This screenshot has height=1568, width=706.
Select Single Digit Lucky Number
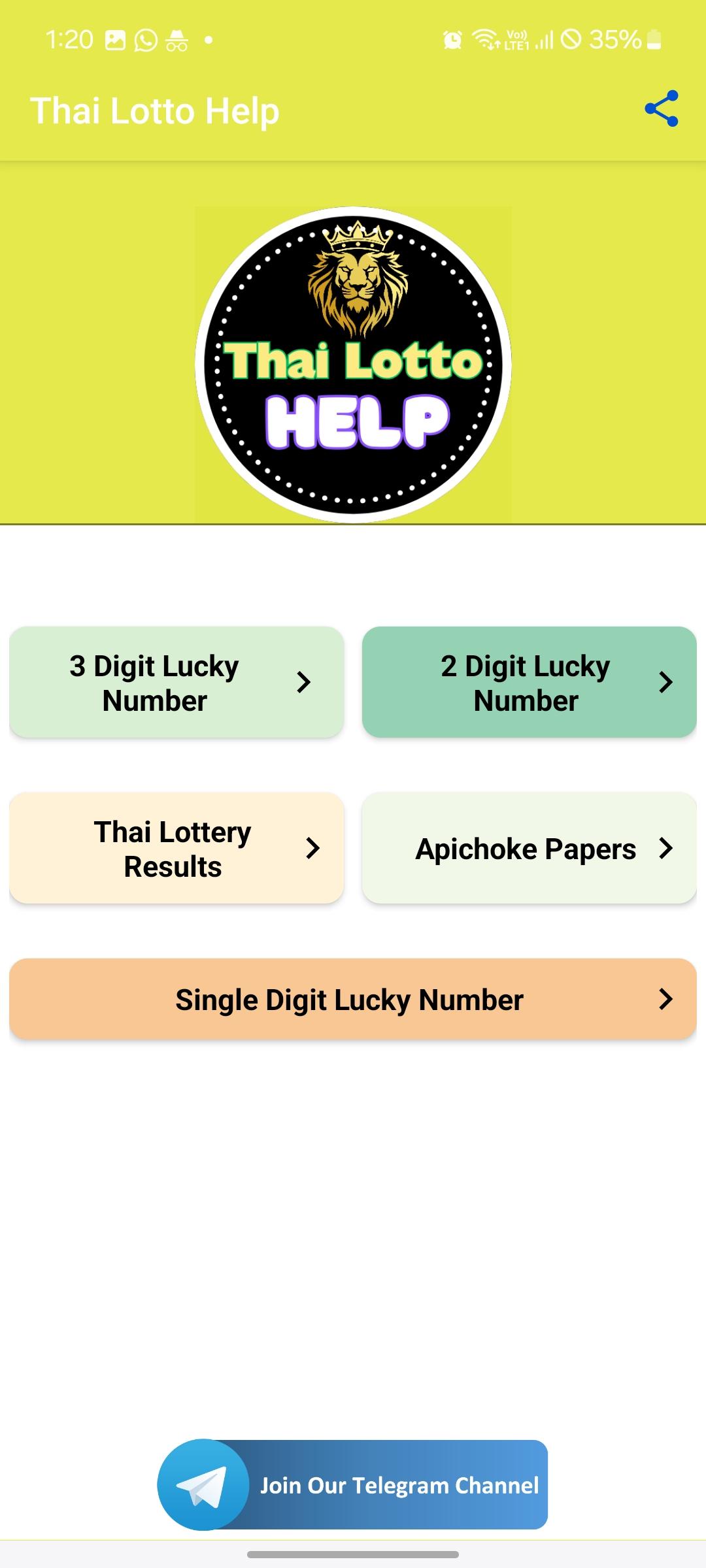point(353,999)
